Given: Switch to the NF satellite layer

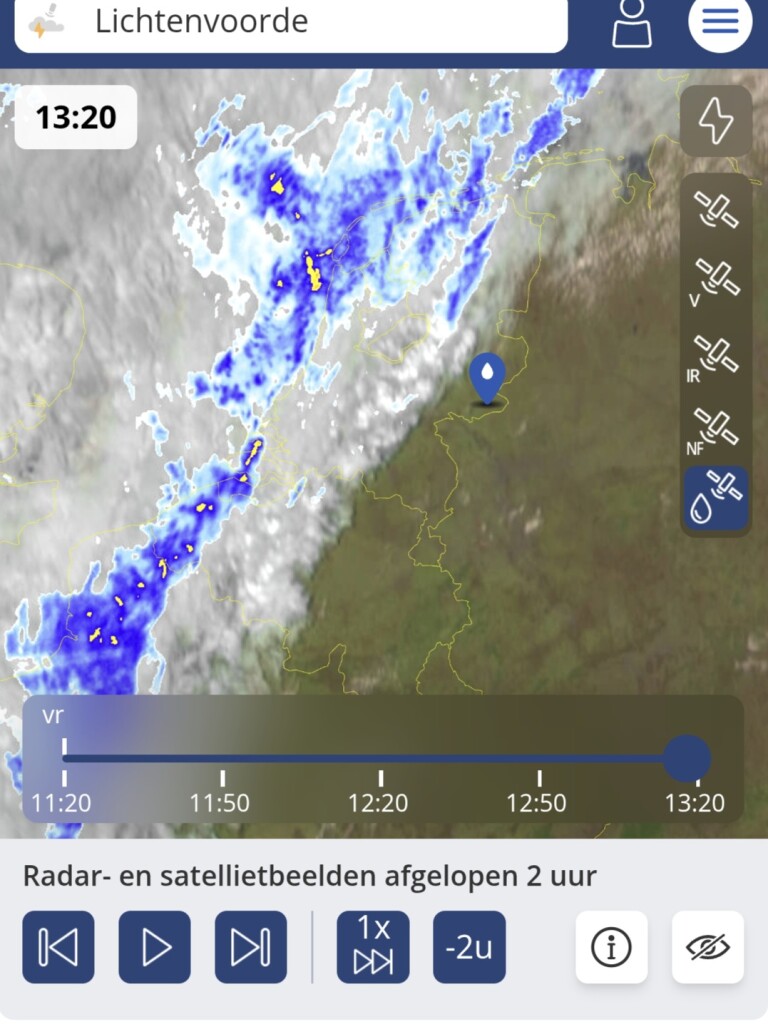Looking at the screenshot, I should click(x=715, y=429).
